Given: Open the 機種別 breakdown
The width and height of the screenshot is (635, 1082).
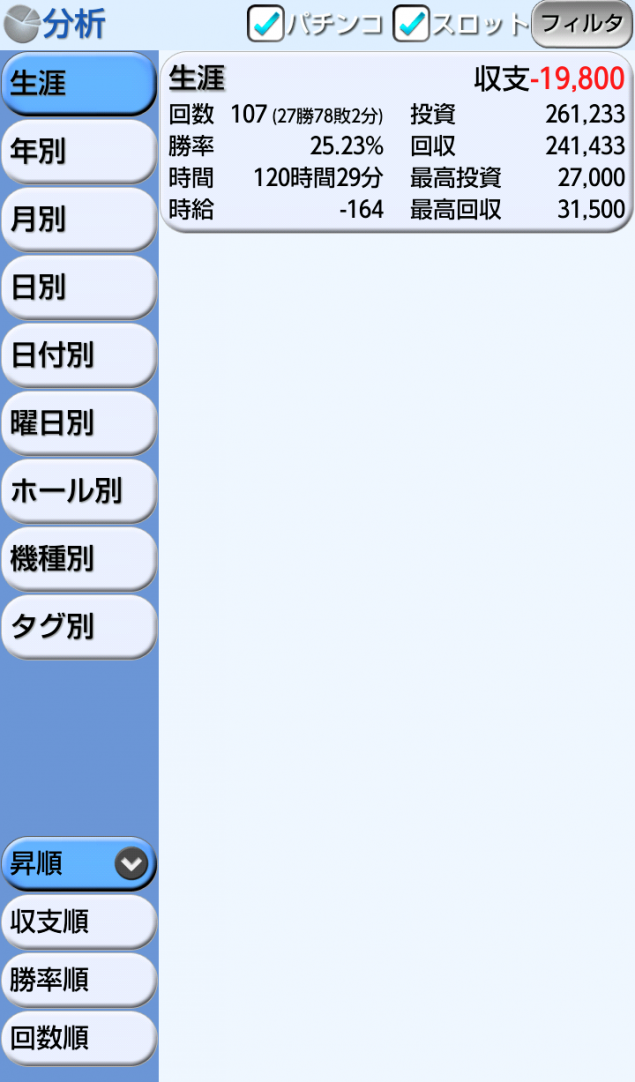Looking at the screenshot, I should (78, 559).
